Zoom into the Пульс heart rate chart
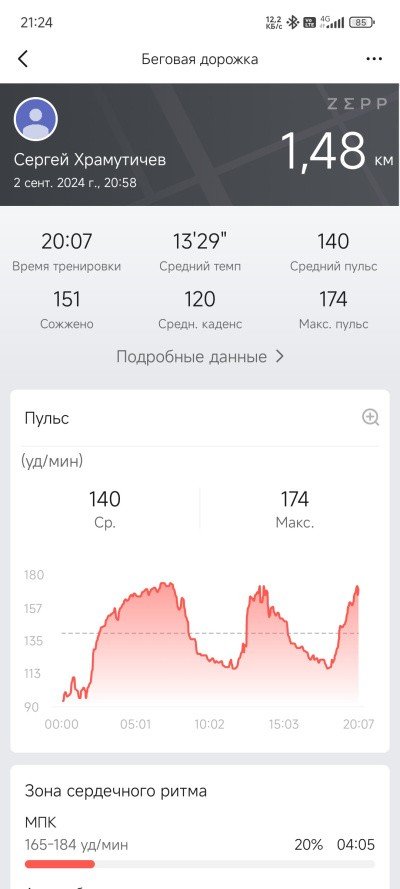400x889 pixels. [x=371, y=418]
